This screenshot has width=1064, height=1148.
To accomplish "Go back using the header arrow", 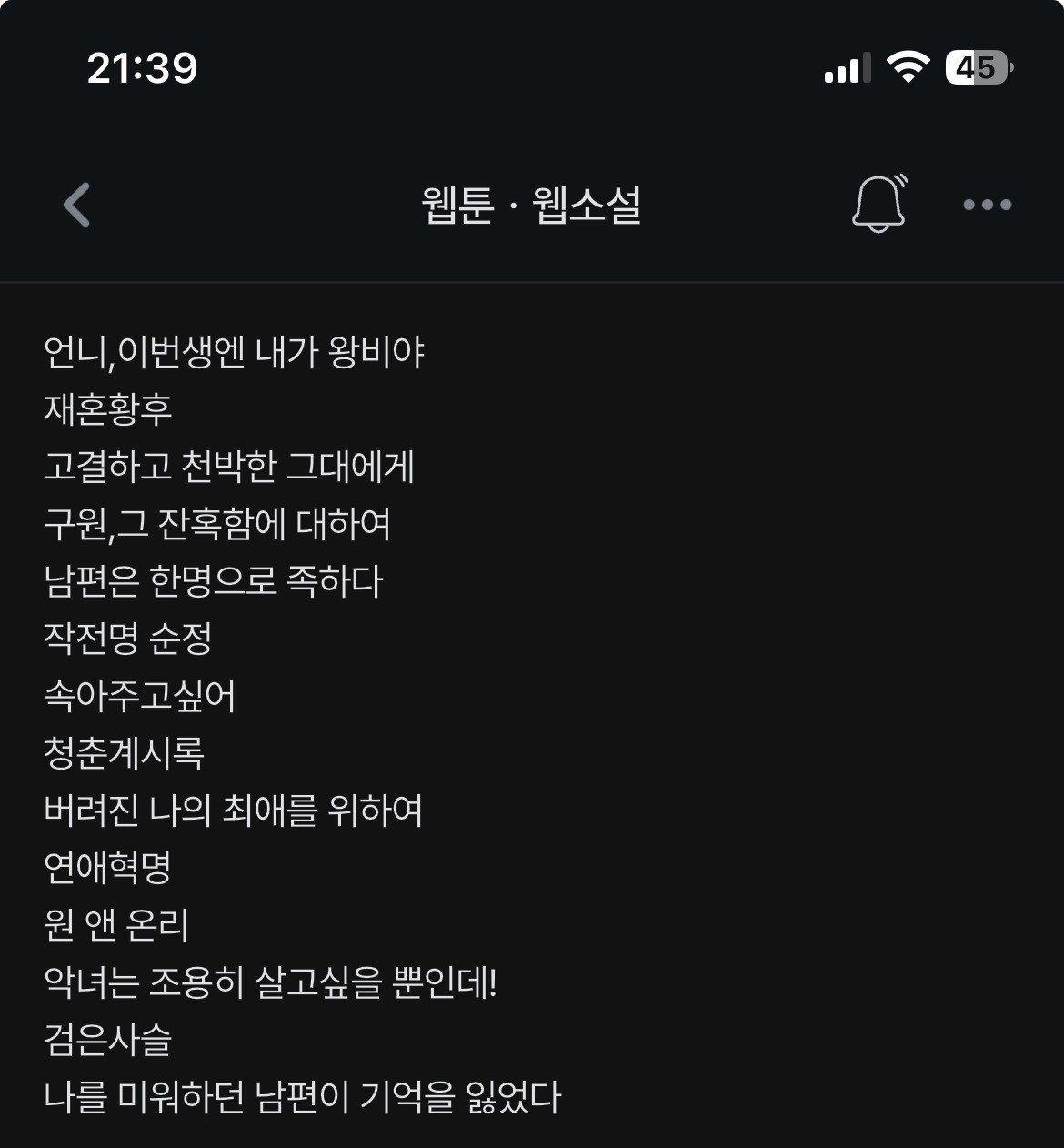I will click(77, 205).
